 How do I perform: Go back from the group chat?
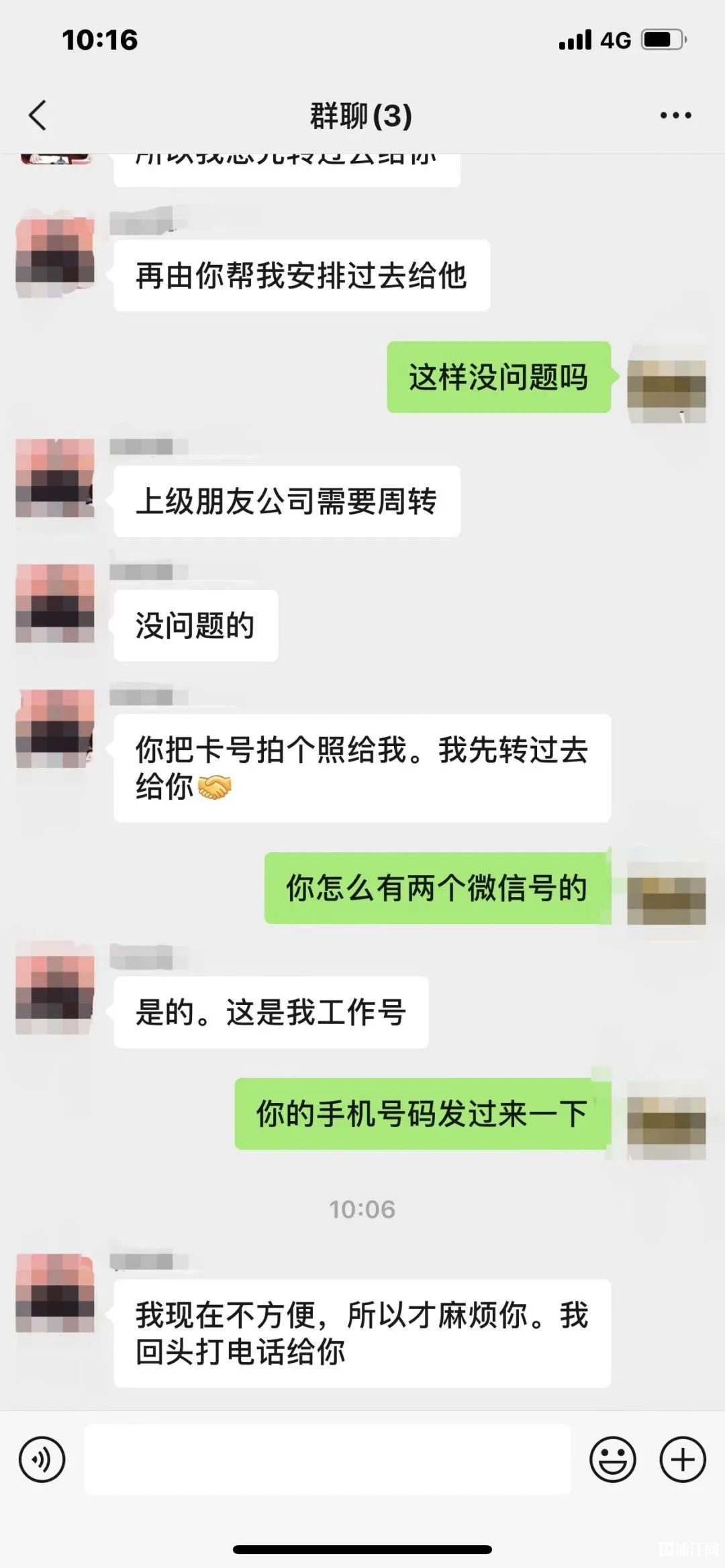coord(38,115)
